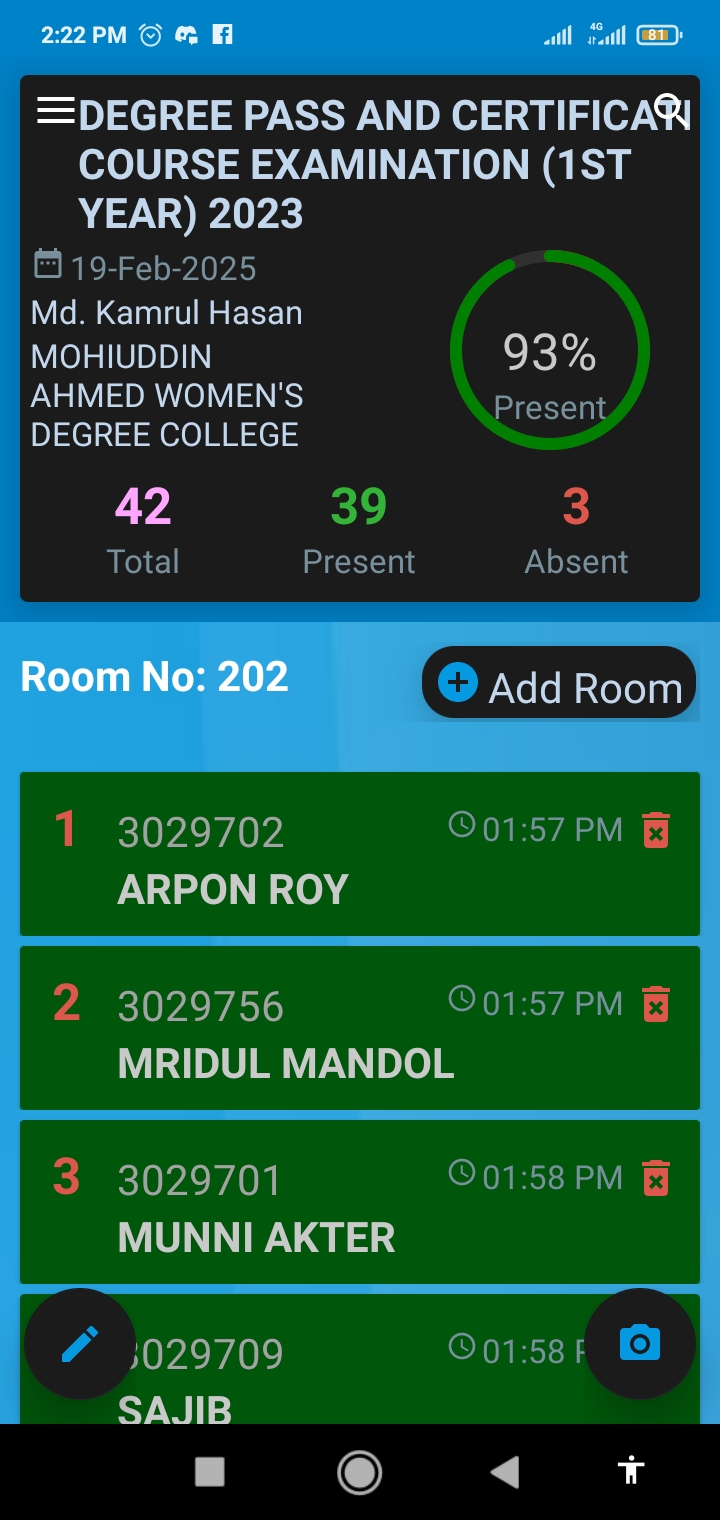Add a new room
This screenshot has height=1520, width=720.
(x=559, y=683)
